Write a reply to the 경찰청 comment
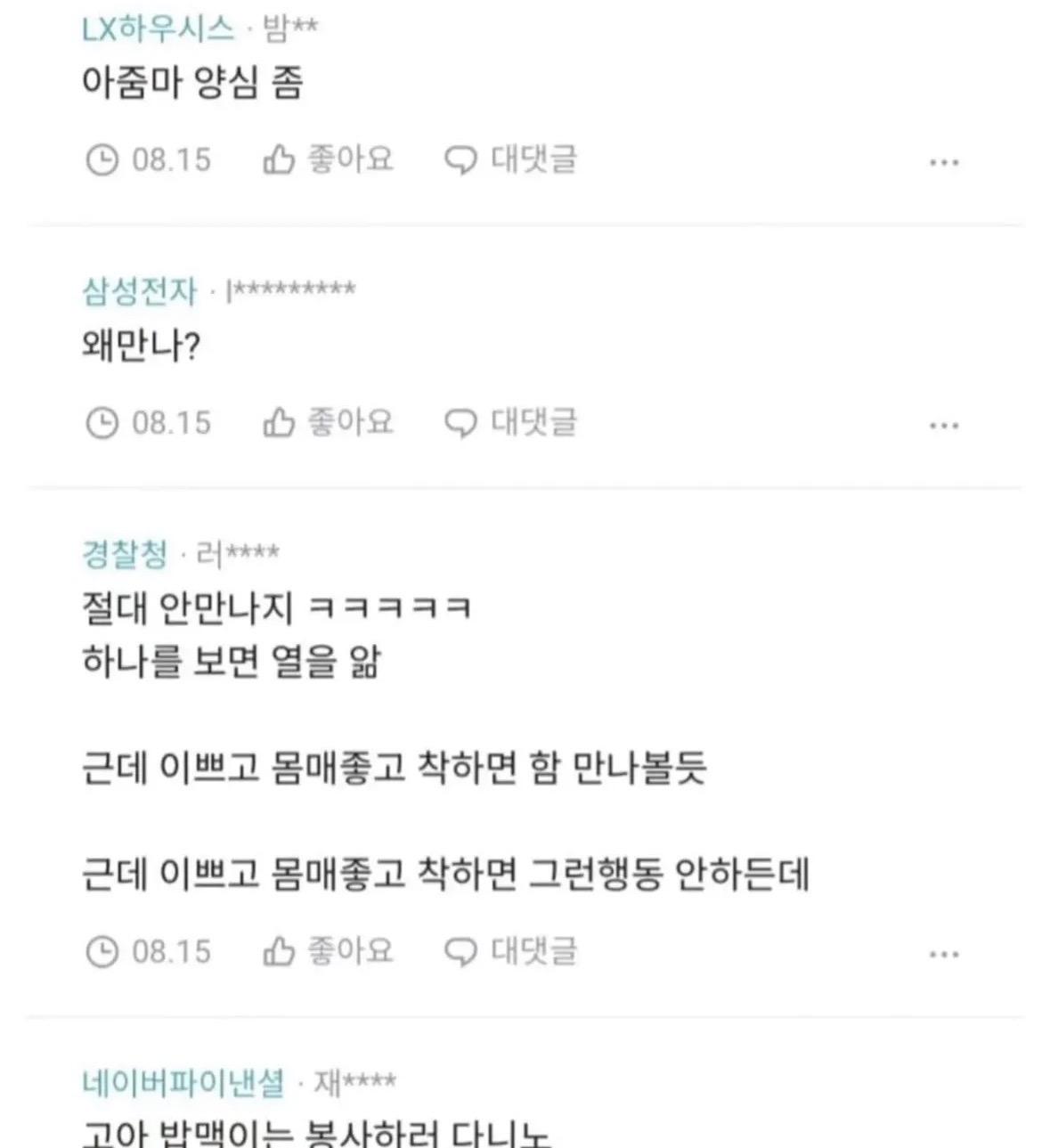 coord(510,951)
